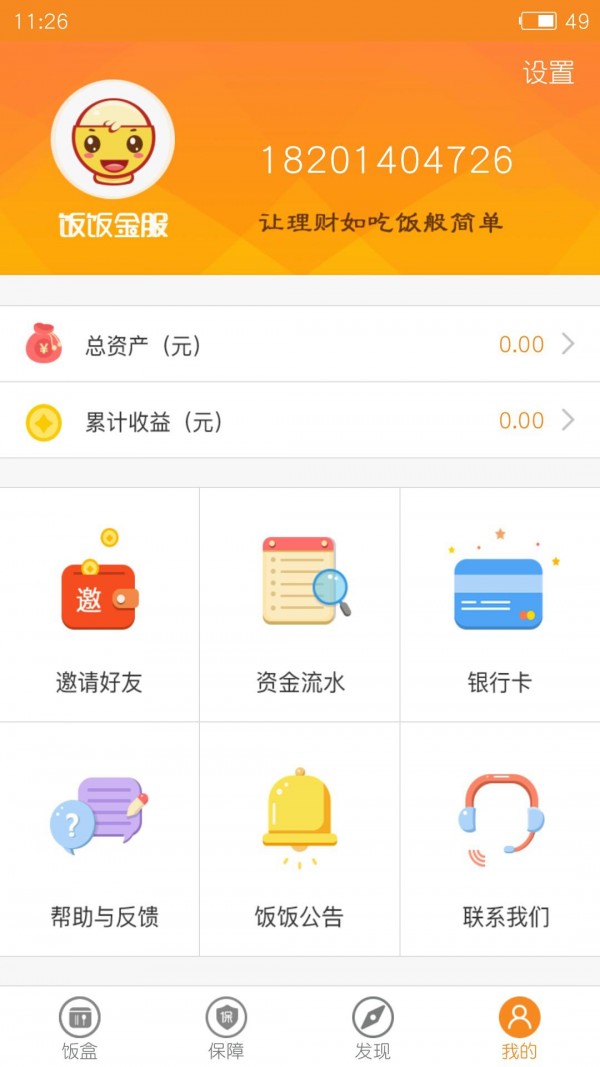Open the 银行卡 bank card tile
This screenshot has height=1067, width=600.
click(500, 606)
